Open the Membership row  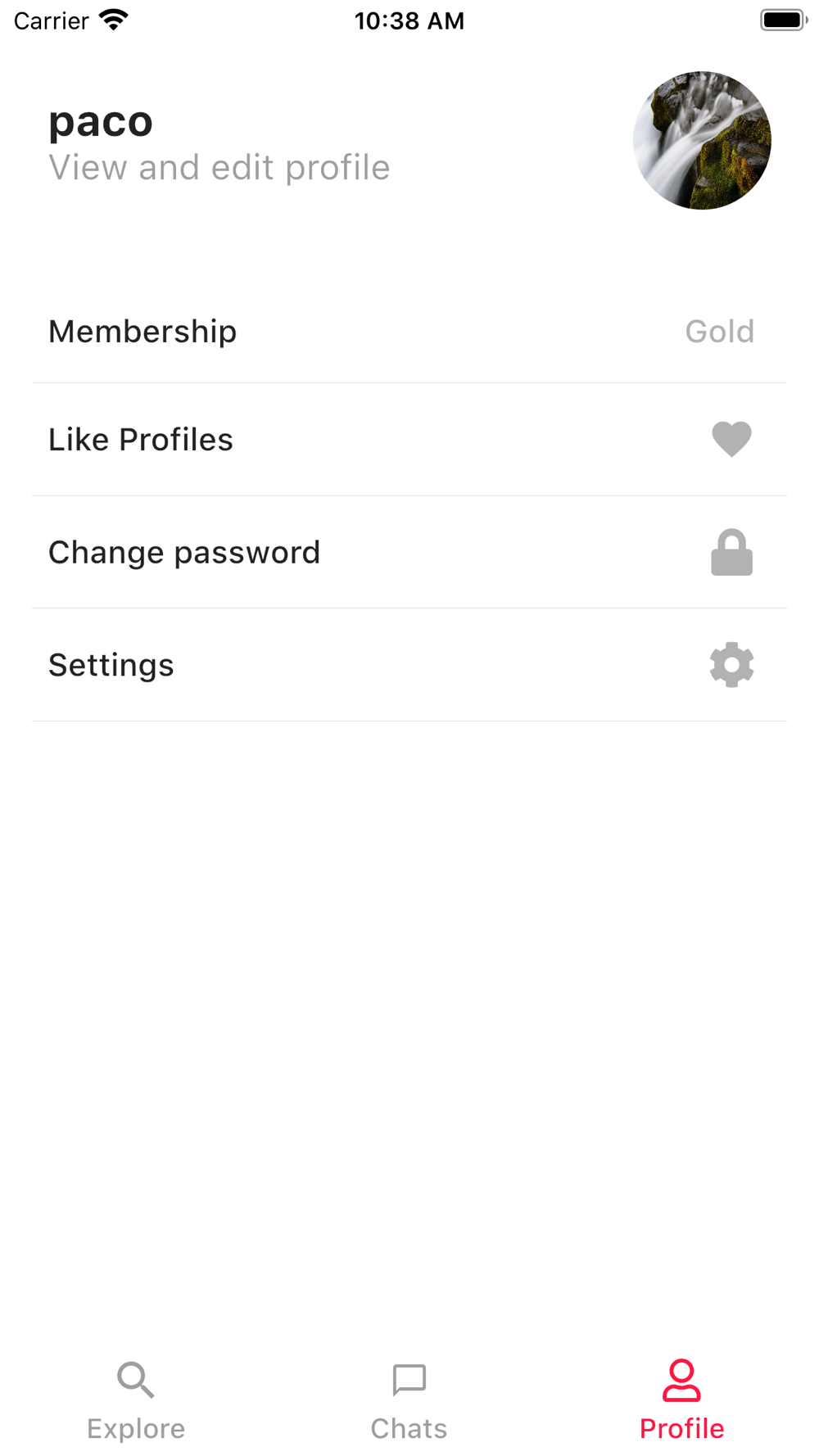point(409,331)
